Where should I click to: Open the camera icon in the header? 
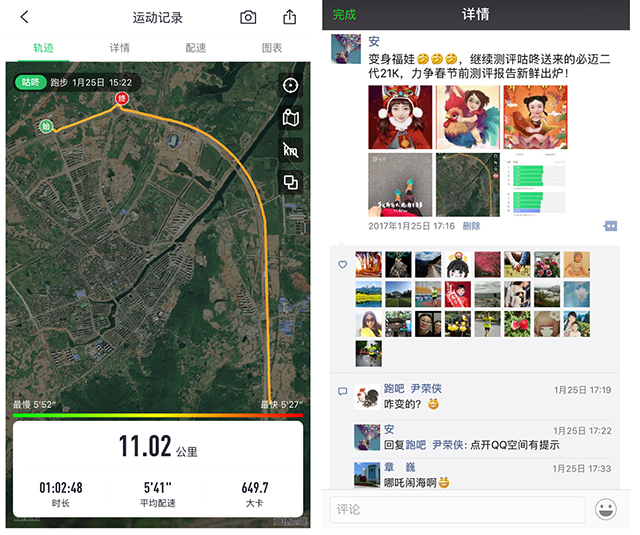[248, 17]
